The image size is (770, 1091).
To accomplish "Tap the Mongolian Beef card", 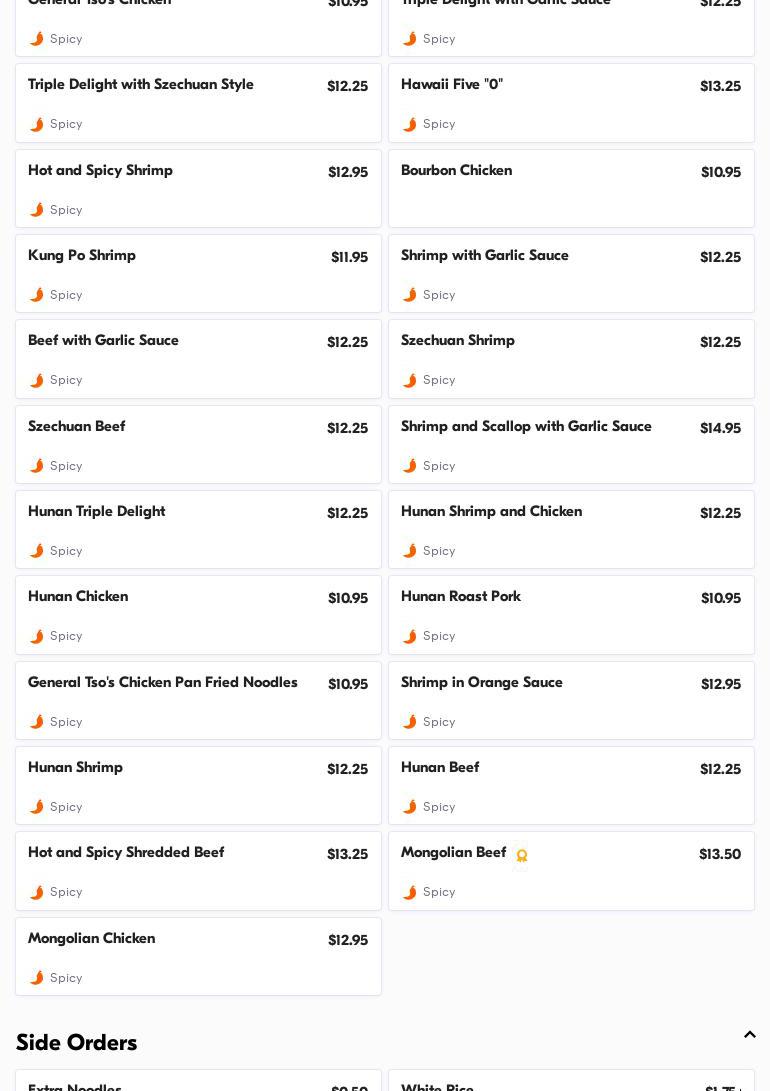I will [571, 870].
